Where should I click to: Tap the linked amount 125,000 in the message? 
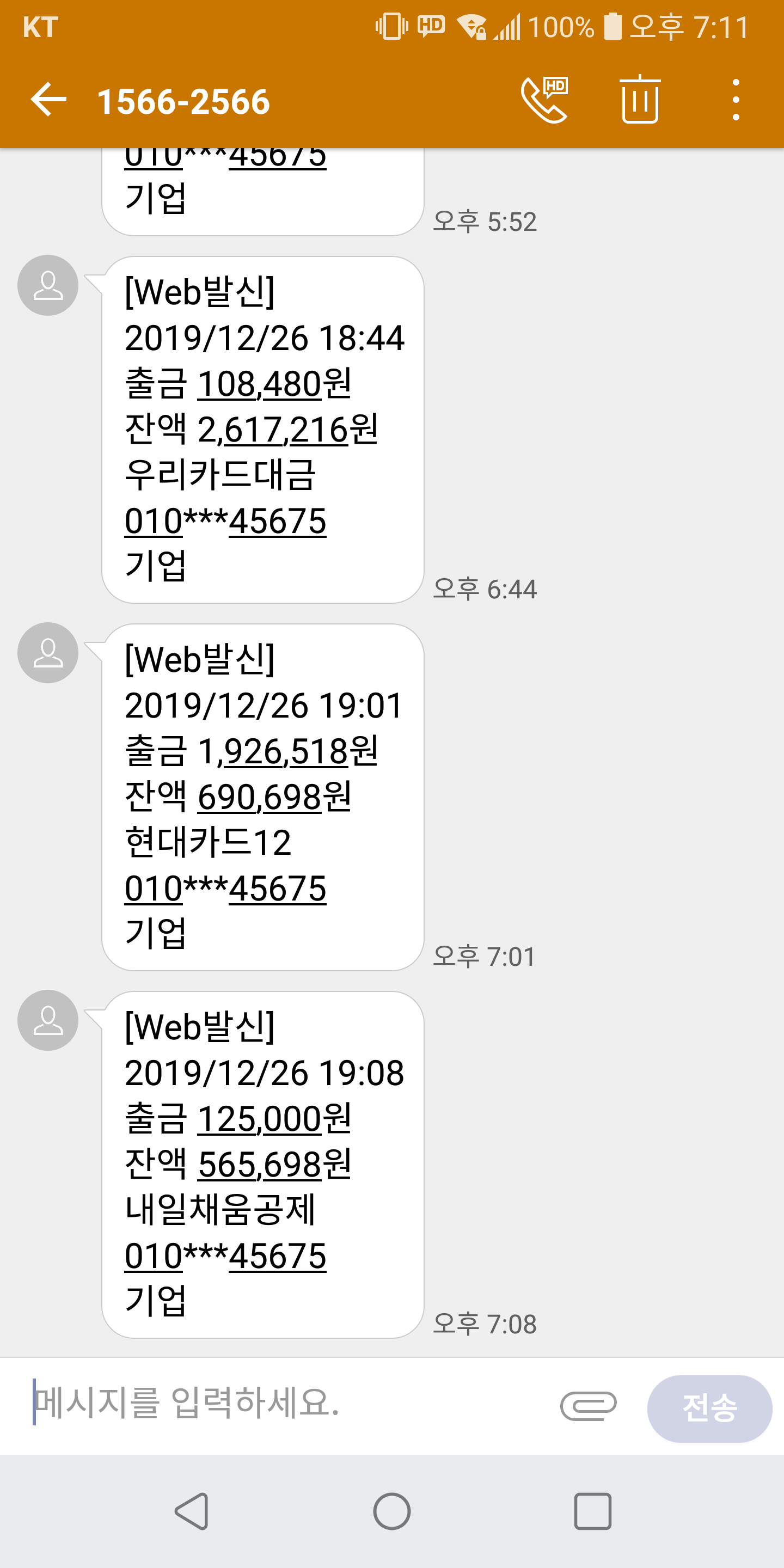coord(260,1119)
